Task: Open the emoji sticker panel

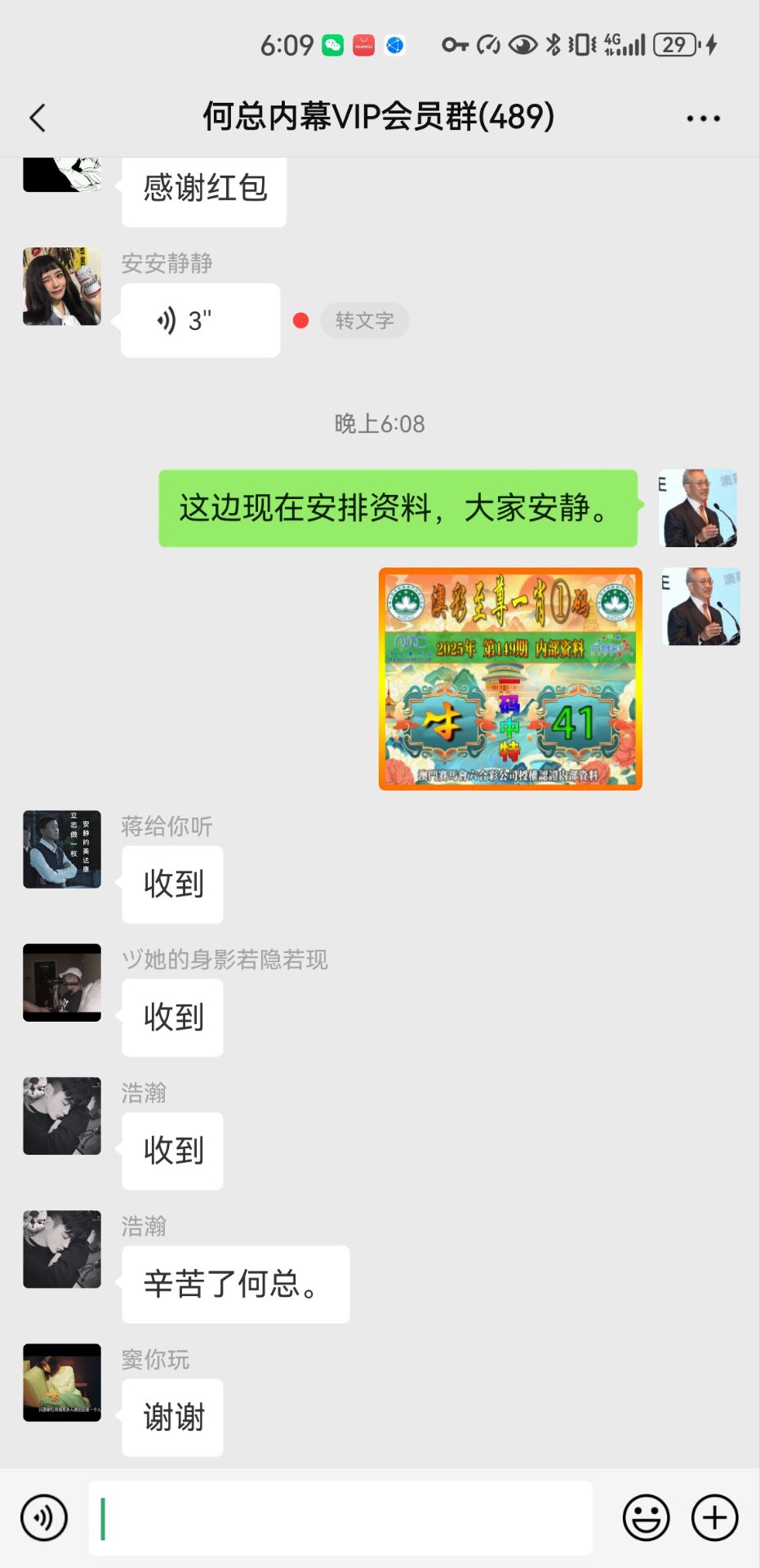Action: point(646,1518)
